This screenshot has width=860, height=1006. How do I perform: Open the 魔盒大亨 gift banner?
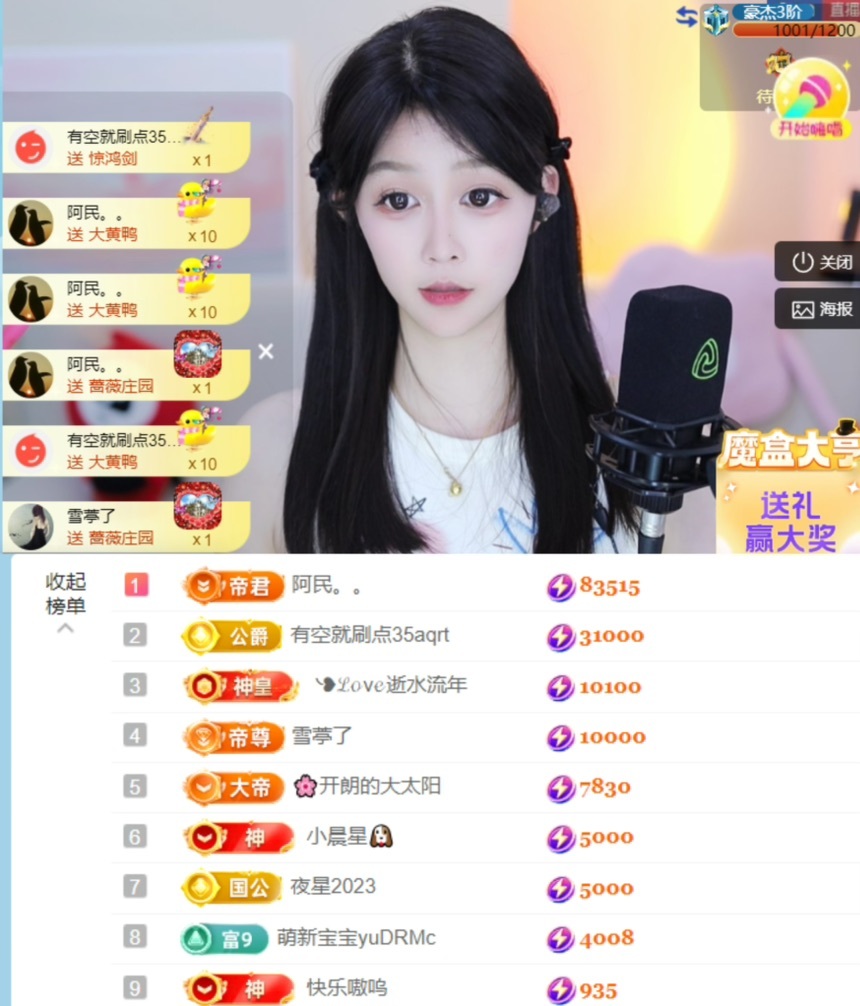pyautogui.click(x=789, y=490)
